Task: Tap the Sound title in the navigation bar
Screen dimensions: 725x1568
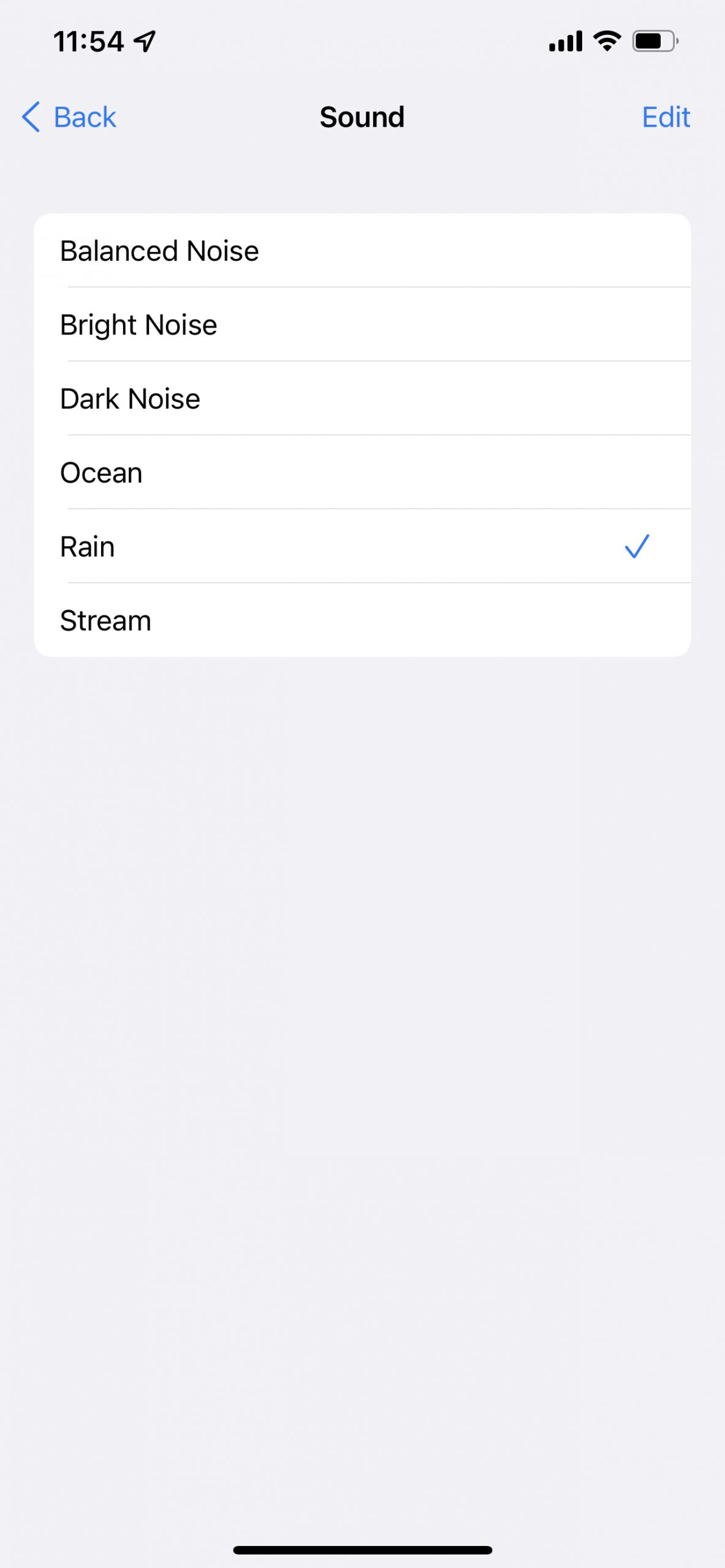Action: [362, 116]
